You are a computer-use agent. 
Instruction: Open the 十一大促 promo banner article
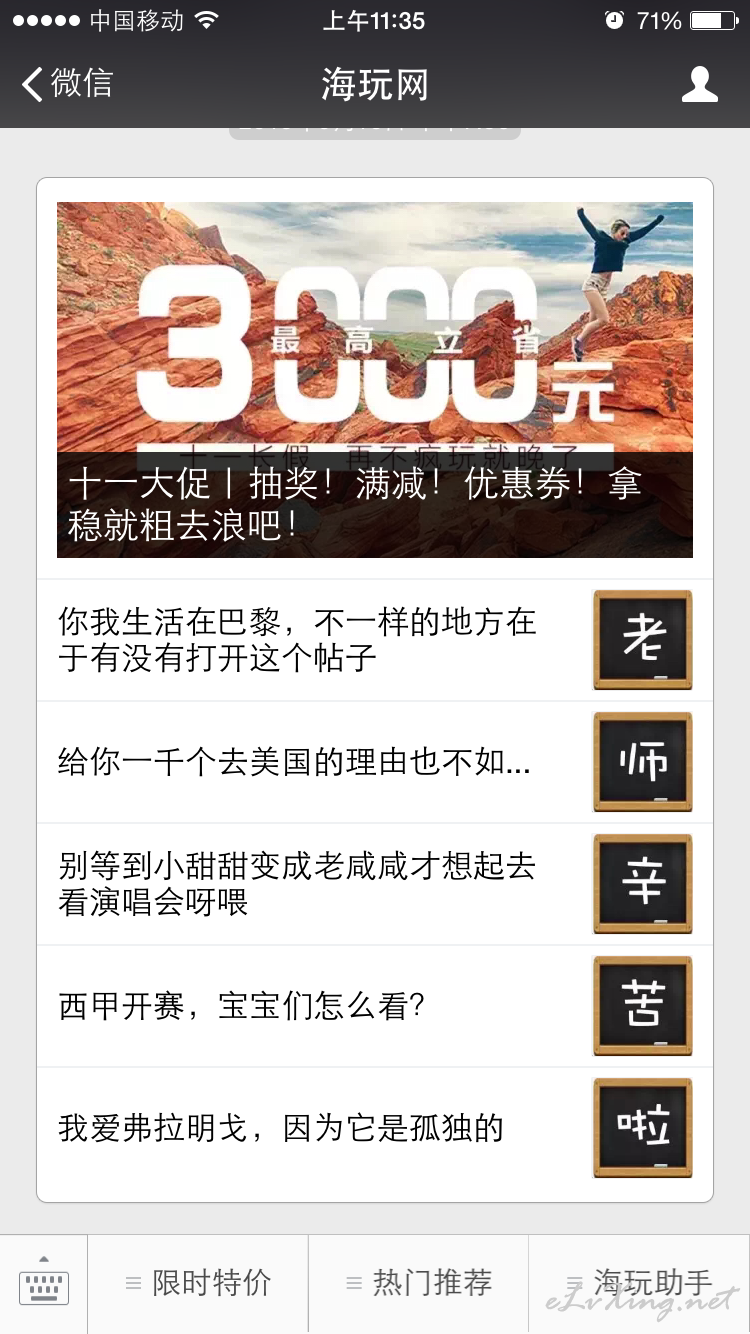pos(375,380)
